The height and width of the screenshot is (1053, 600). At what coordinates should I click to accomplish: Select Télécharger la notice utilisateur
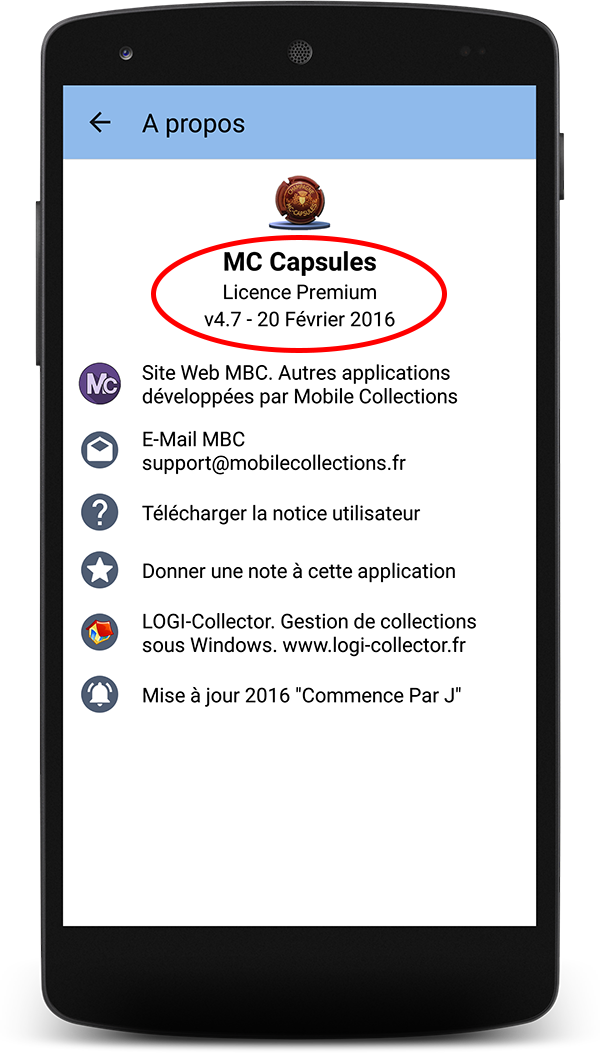point(280,514)
